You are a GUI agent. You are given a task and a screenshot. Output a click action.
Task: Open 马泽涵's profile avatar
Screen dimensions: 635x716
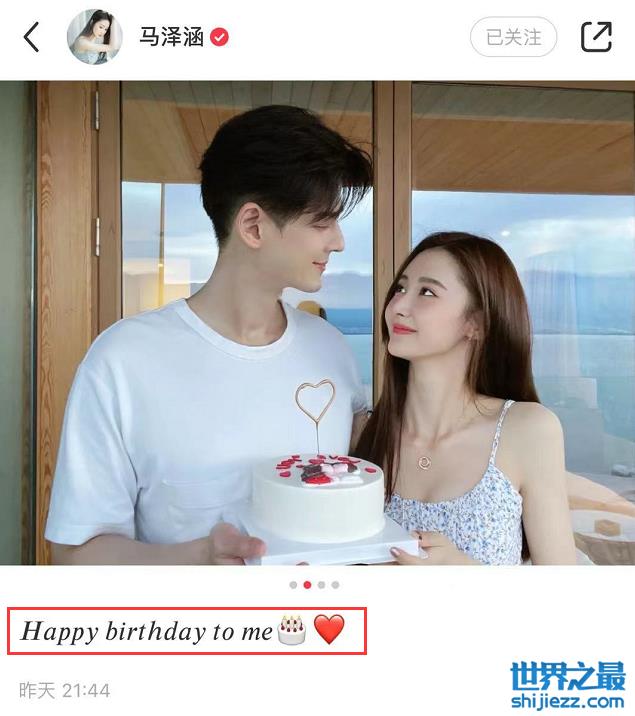94,37
